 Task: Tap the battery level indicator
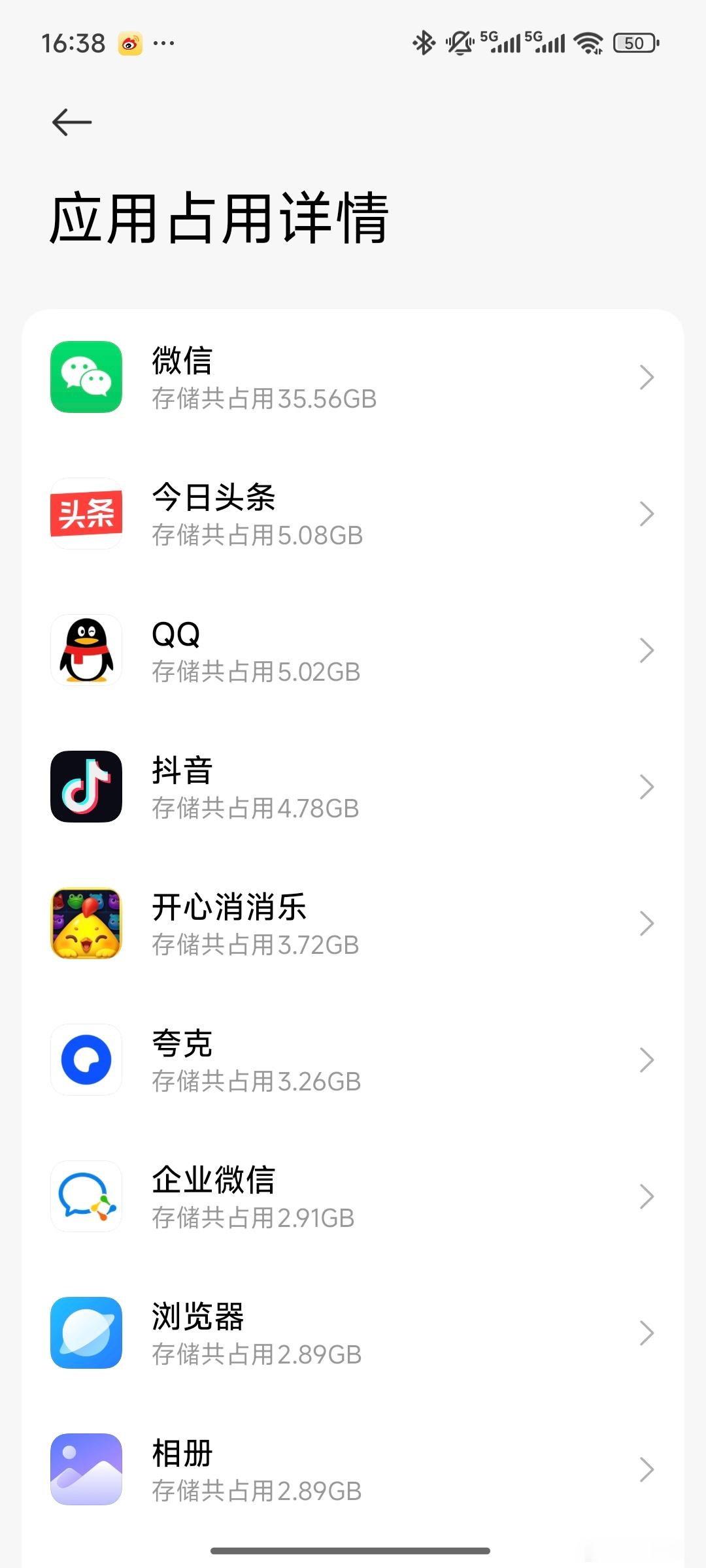(633, 42)
